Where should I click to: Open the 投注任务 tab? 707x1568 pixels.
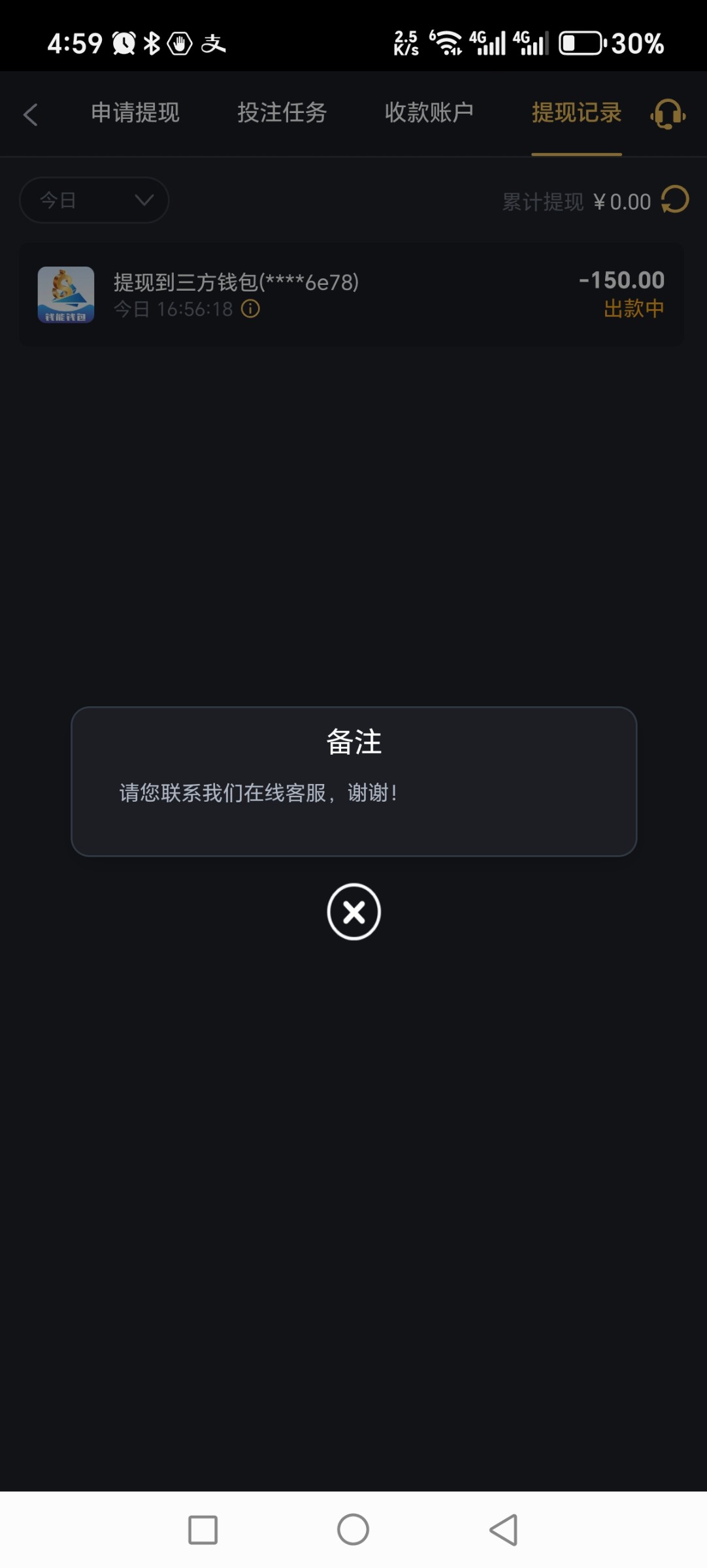pos(282,112)
